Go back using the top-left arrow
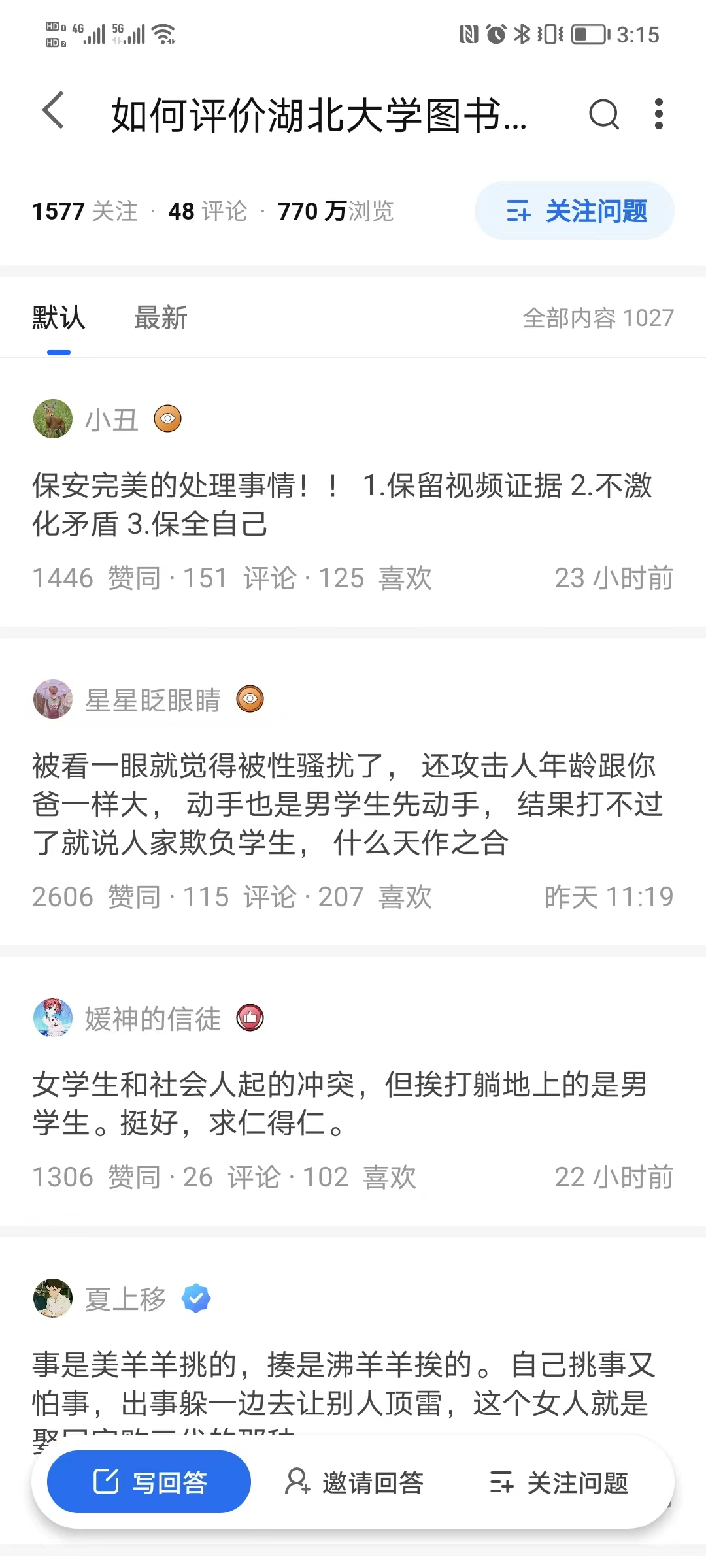 (54, 111)
